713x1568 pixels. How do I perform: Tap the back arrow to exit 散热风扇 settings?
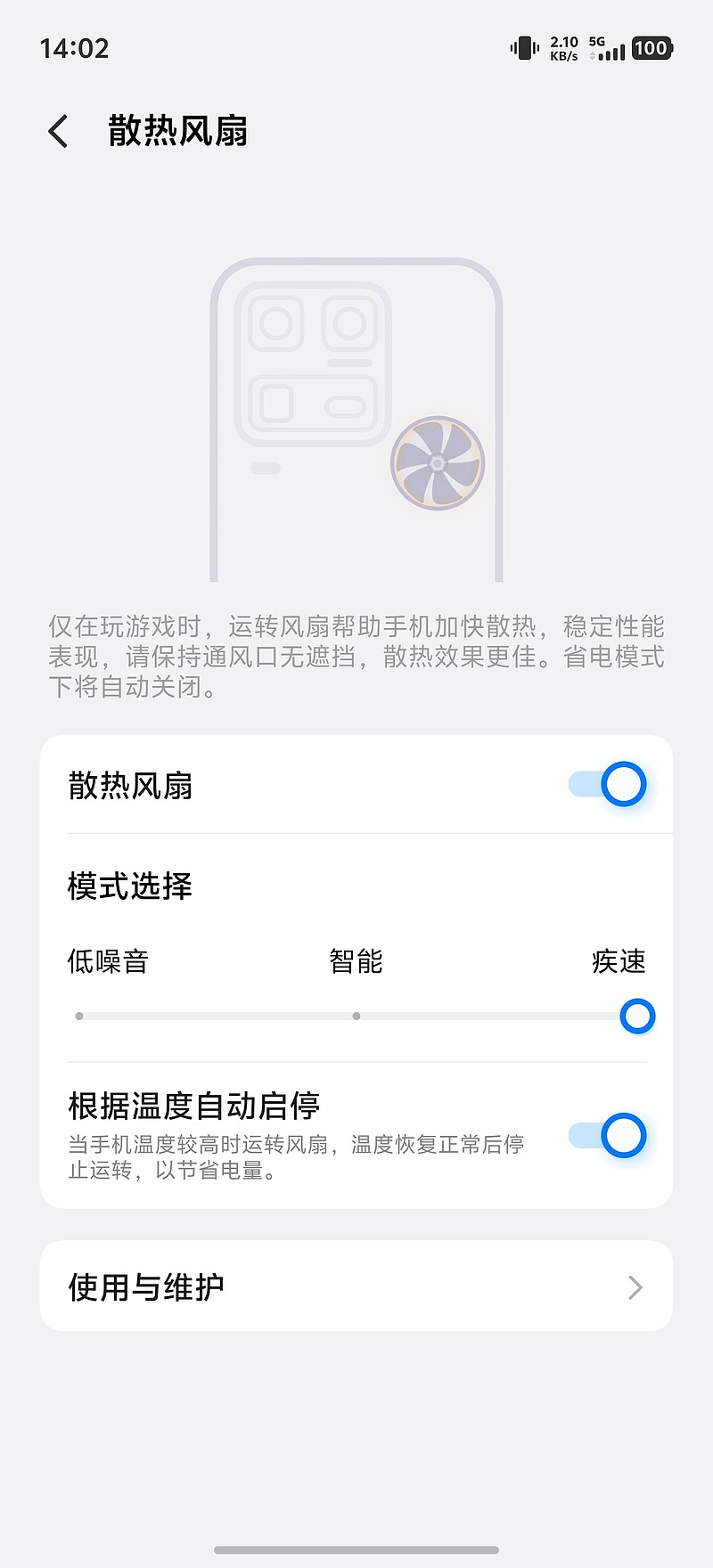[x=58, y=131]
